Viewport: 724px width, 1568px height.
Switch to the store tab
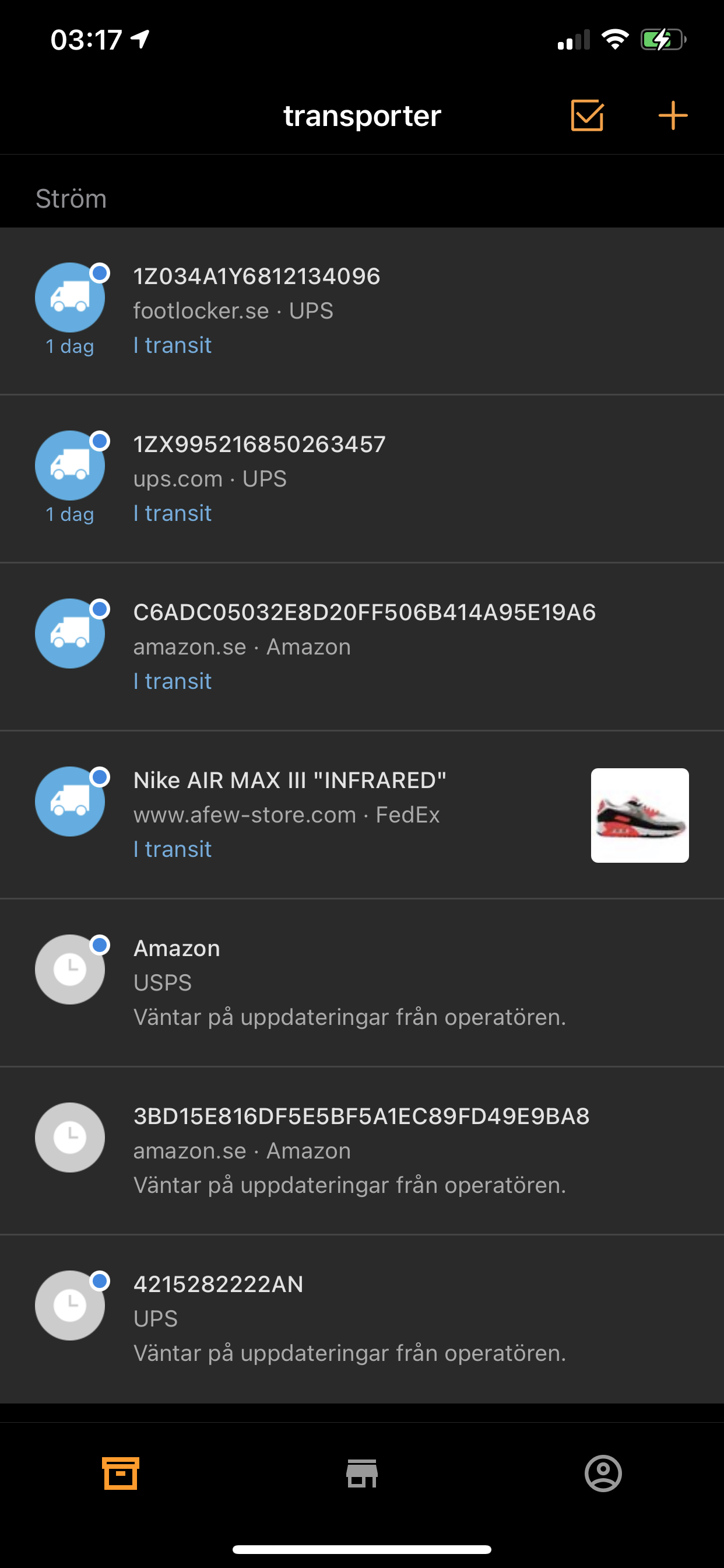[x=362, y=1473]
